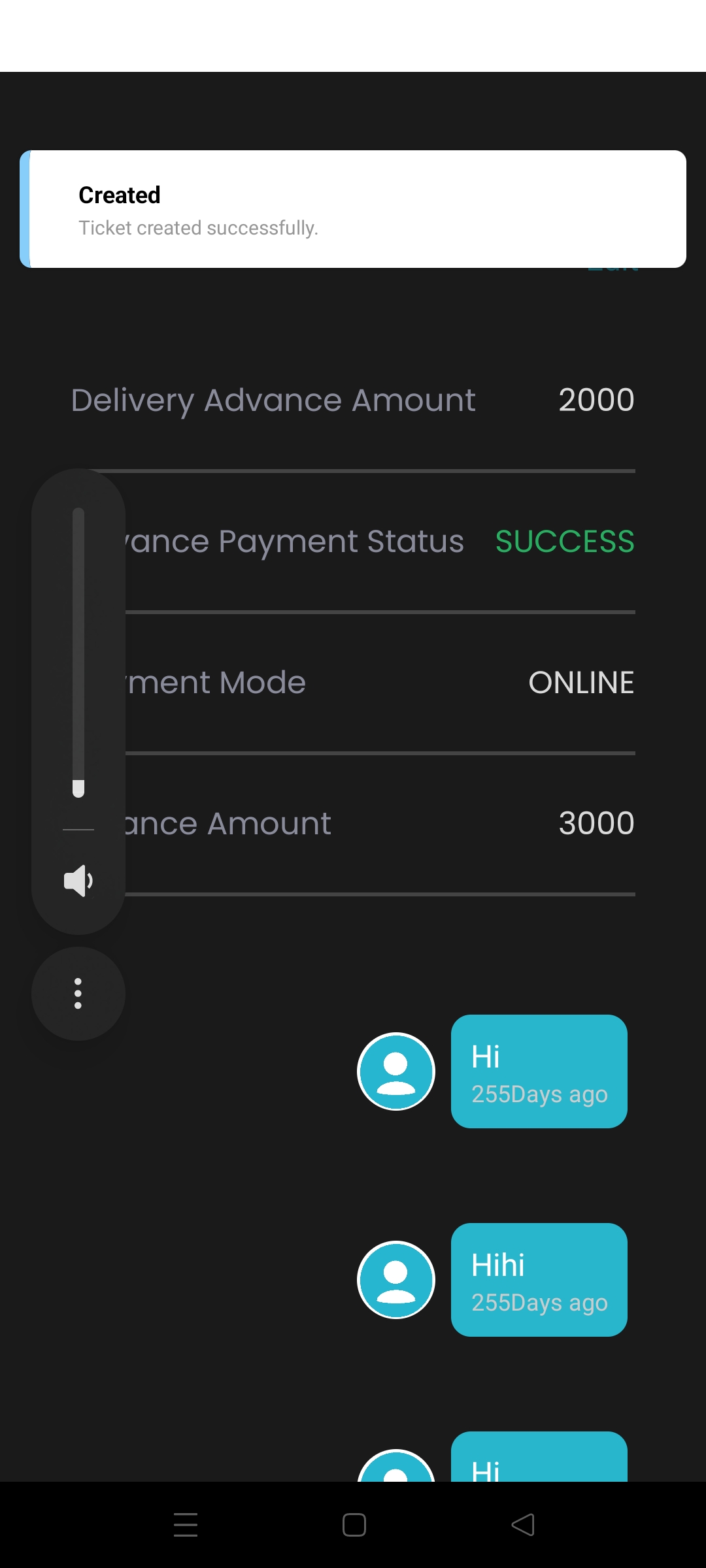Mute the volume speaker icon
706x1568 pixels.
click(x=78, y=881)
